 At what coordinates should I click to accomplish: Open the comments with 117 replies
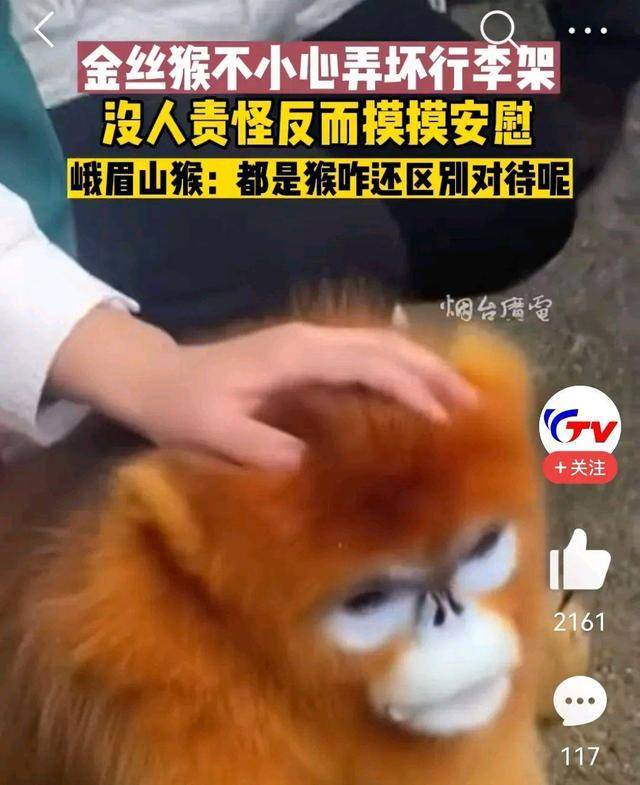tap(580, 702)
